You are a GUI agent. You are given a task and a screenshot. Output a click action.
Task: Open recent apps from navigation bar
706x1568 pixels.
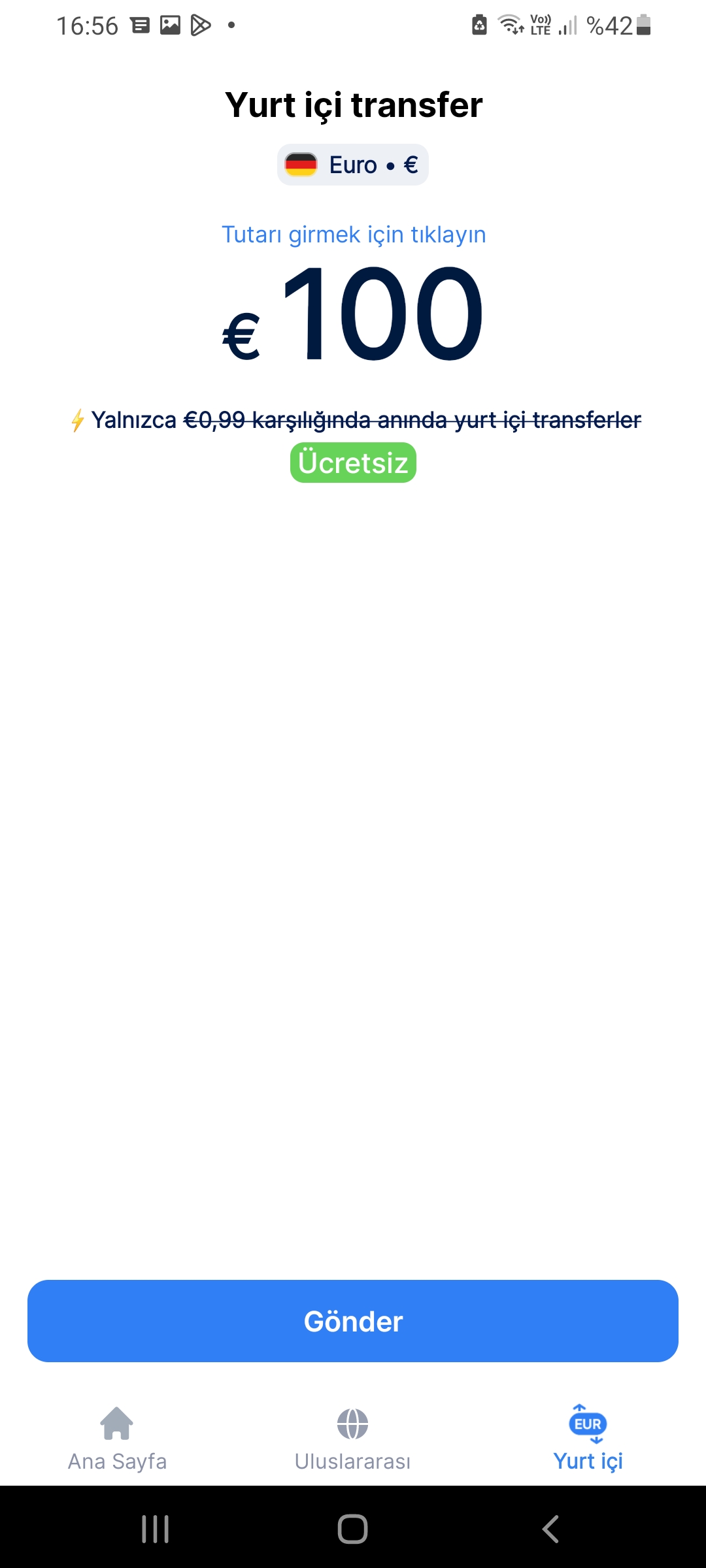[x=156, y=1529]
